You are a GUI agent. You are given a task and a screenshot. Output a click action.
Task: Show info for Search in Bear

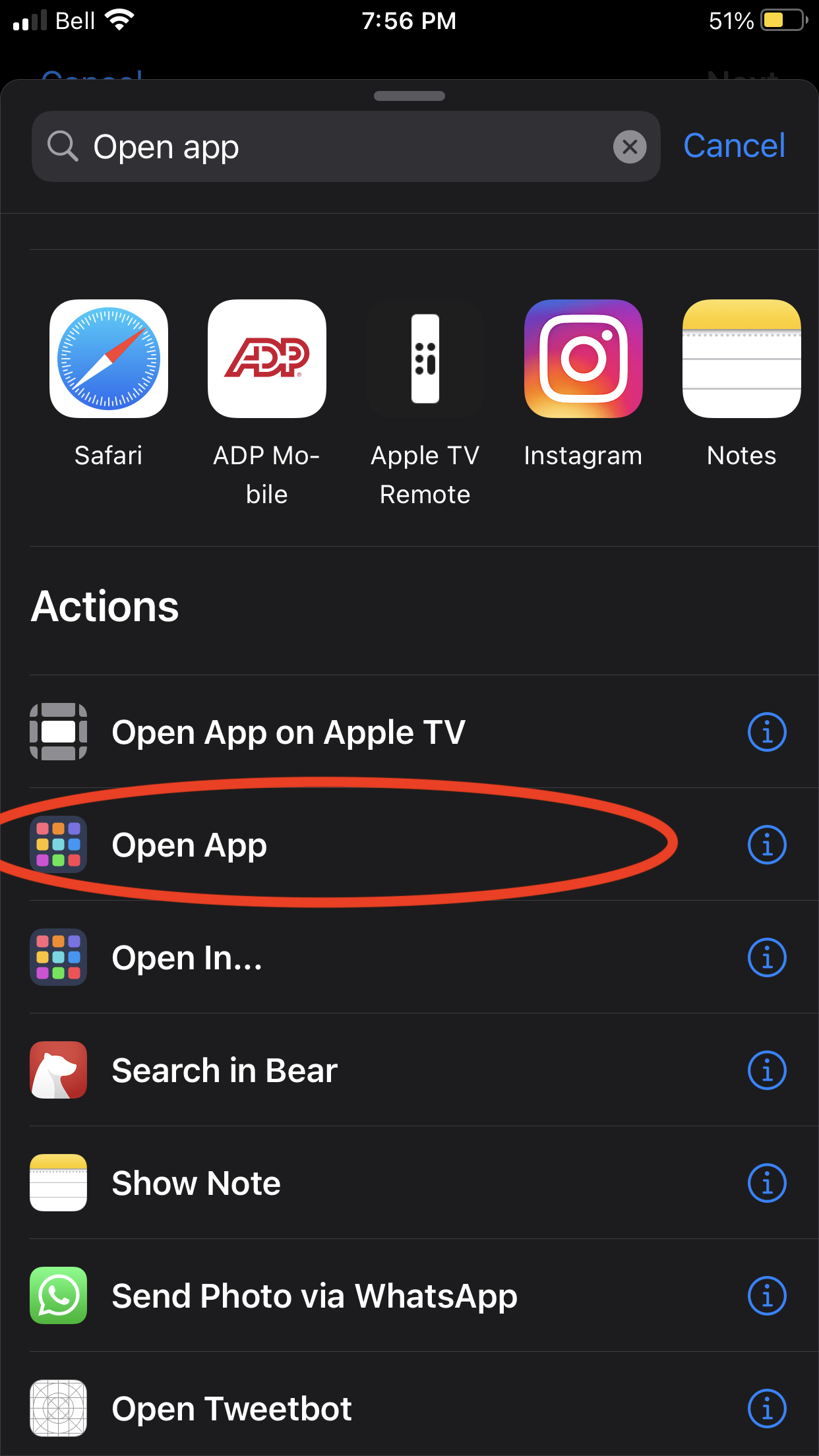click(767, 1070)
